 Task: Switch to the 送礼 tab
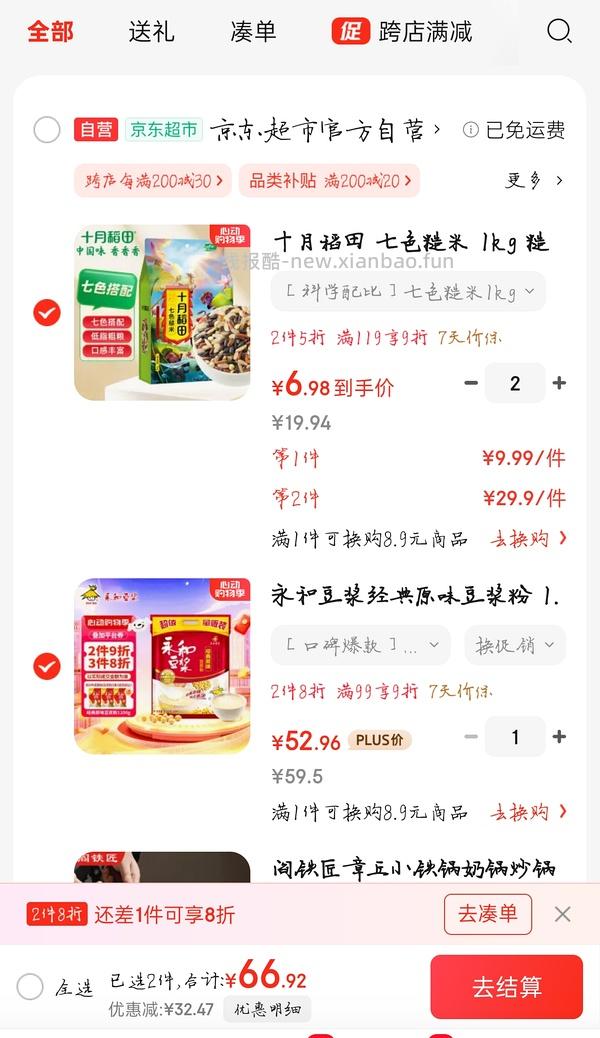pos(151,31)
